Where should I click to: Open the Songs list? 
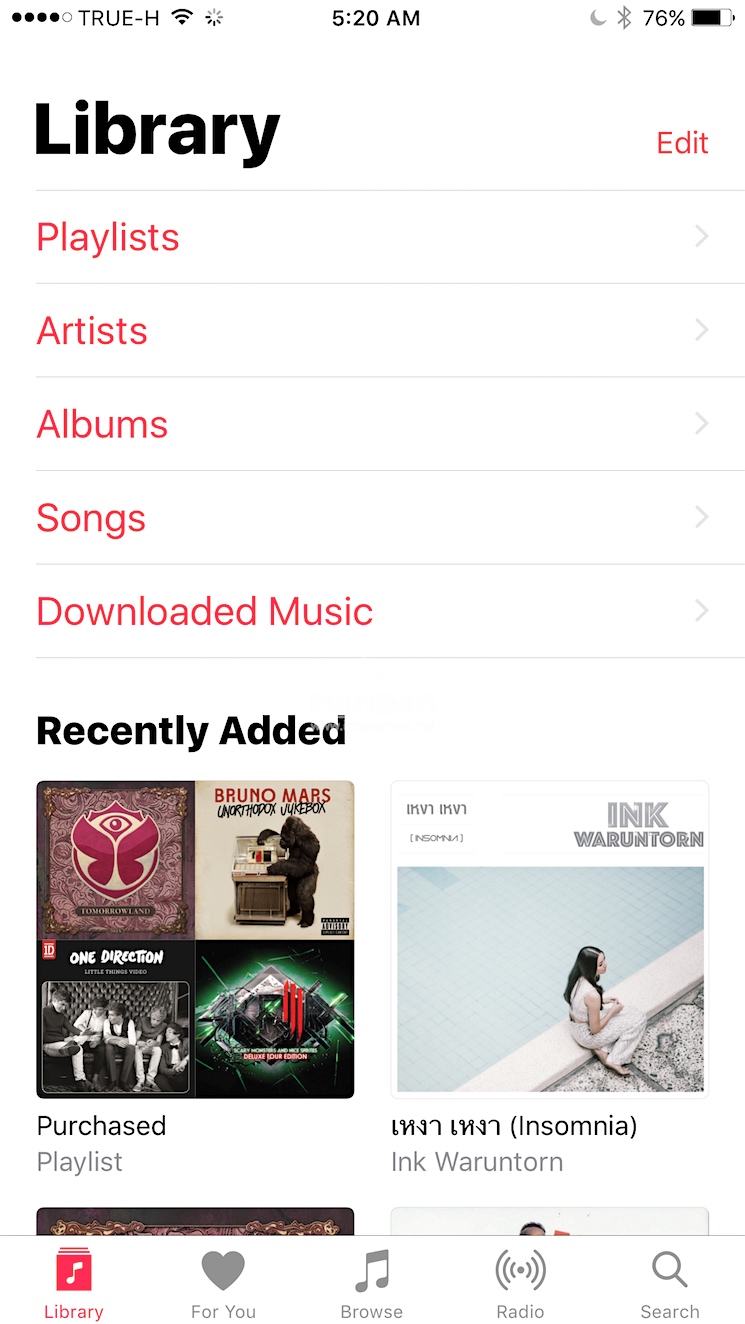click(372, 518)
